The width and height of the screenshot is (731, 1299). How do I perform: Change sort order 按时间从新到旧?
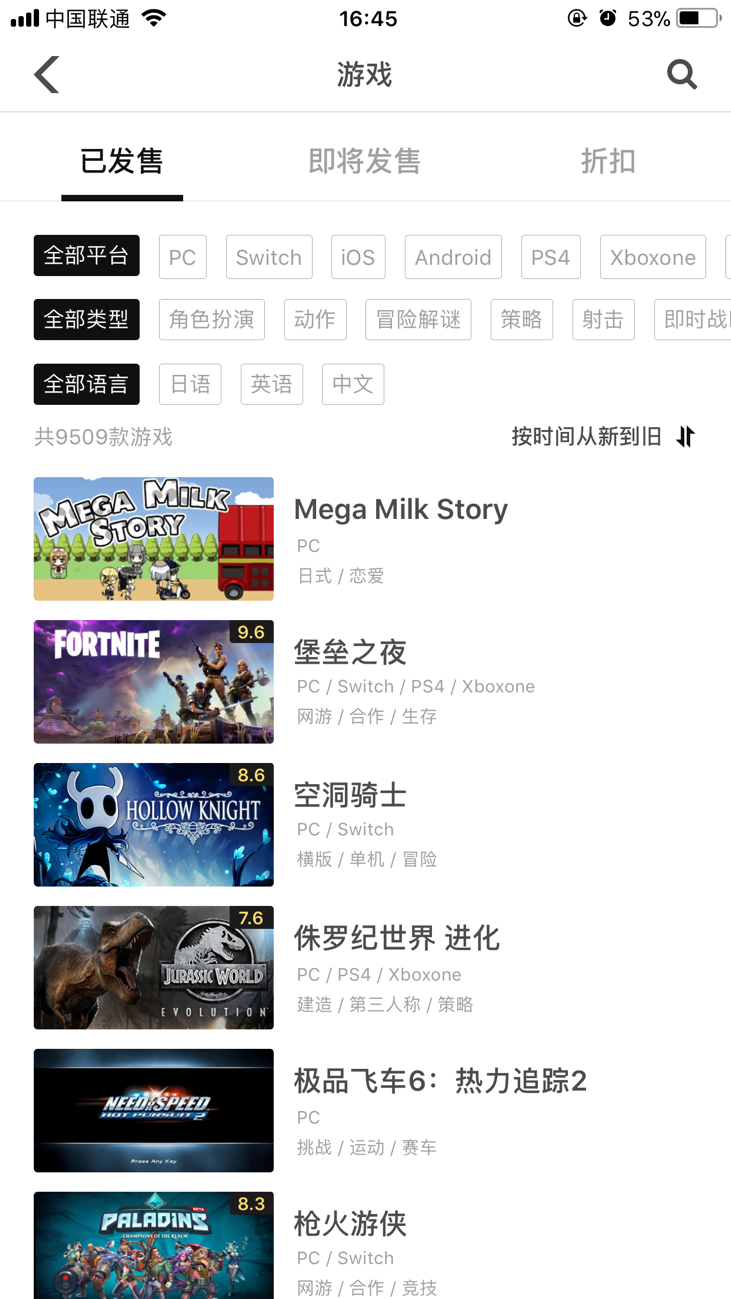[603, 437]
